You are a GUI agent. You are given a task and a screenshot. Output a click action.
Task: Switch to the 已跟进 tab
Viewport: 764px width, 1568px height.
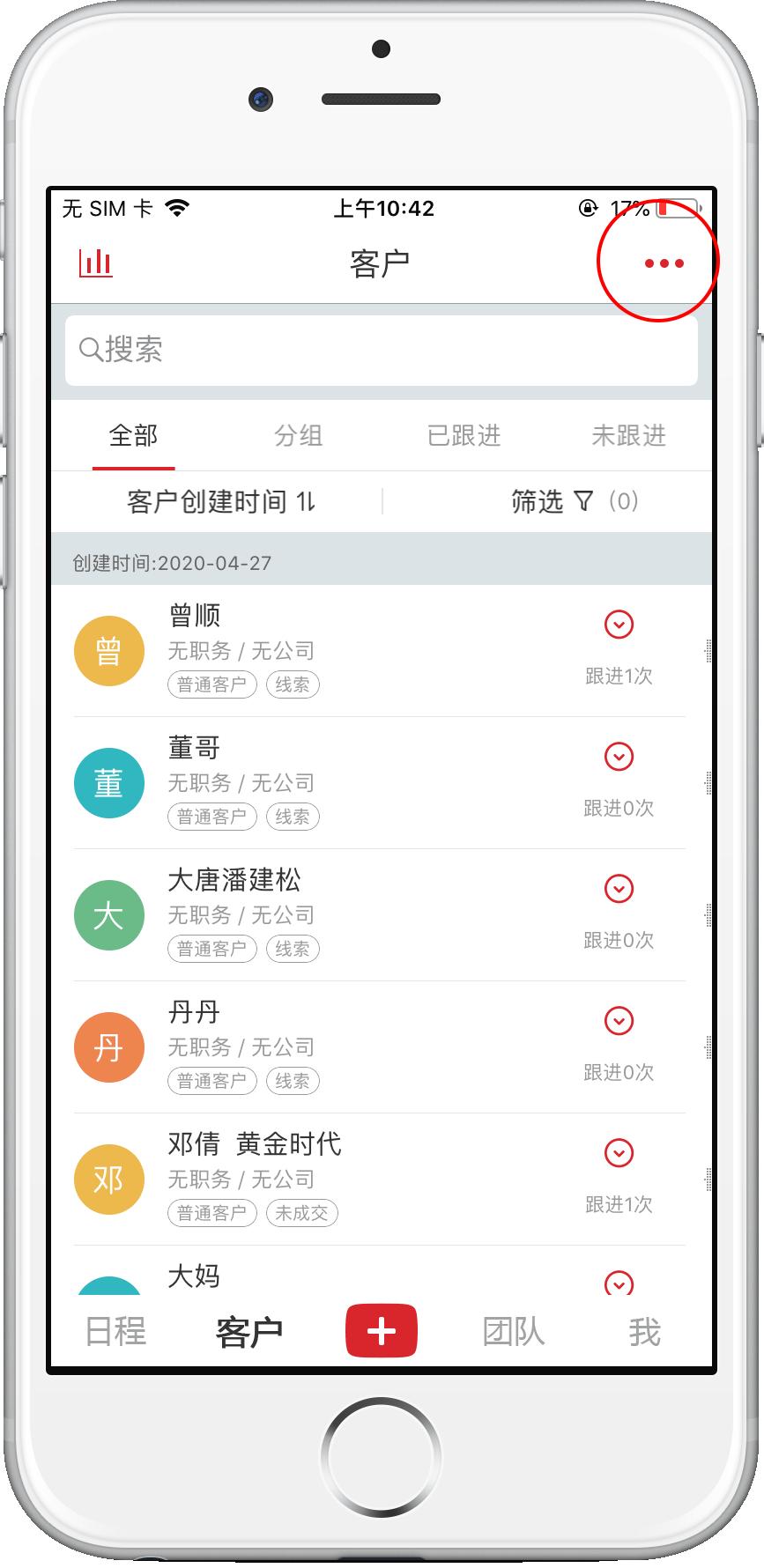pyautogui.click(x=464, y=435)
